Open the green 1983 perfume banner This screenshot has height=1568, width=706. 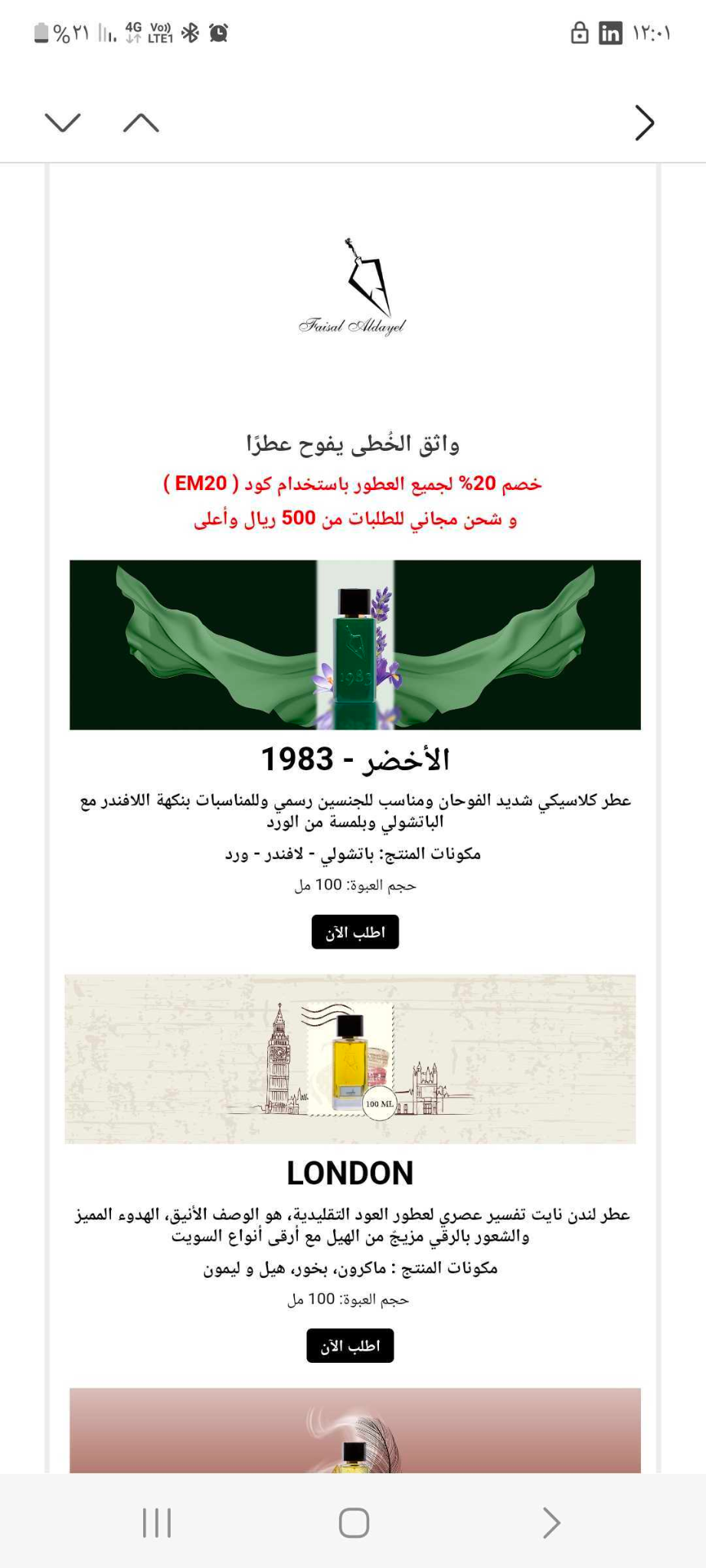point(355,645)
